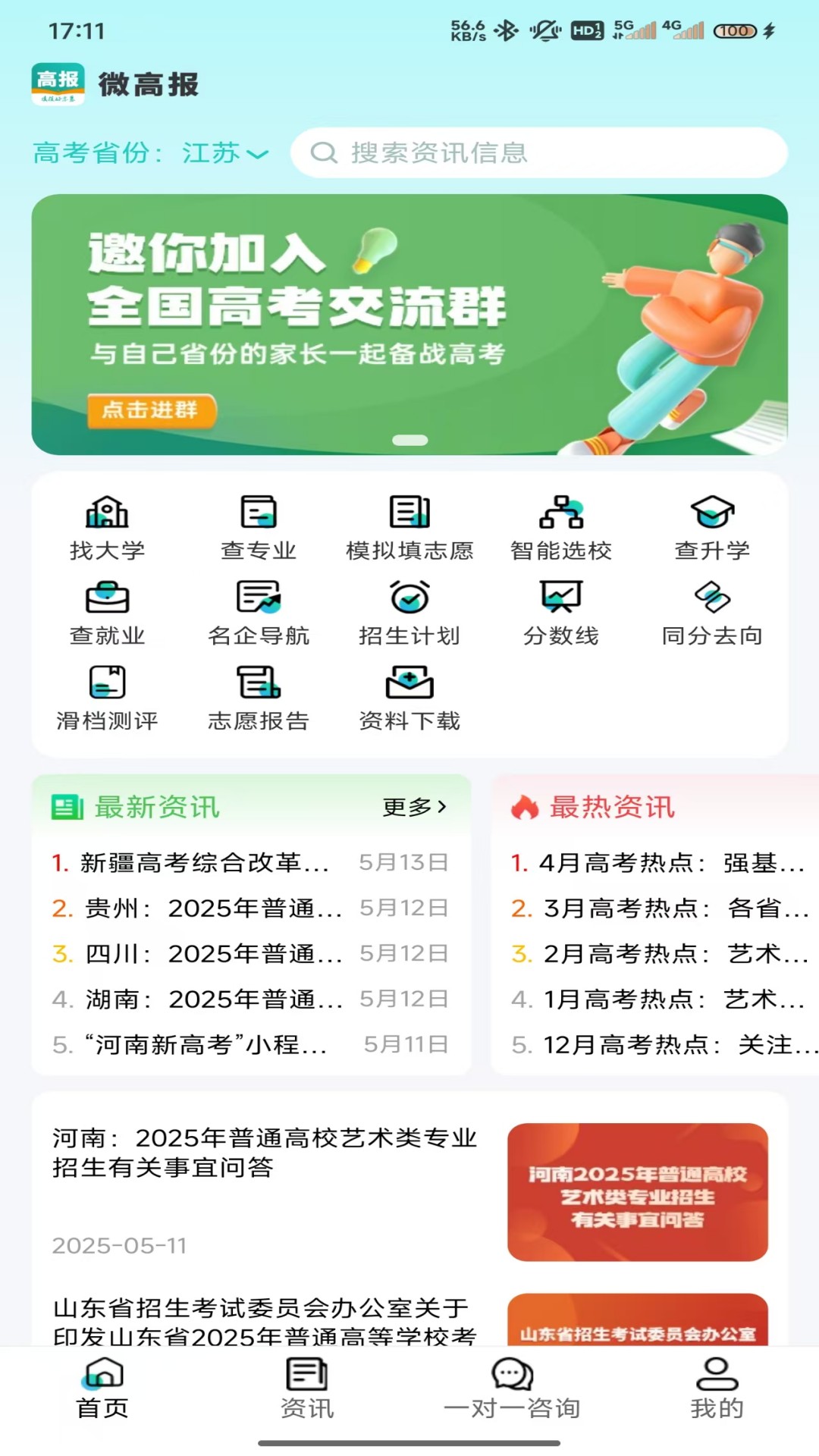819x1456 pixels.
Task: Click the search bar 搜索资讯信息
Action: click(x=540, y=152)
